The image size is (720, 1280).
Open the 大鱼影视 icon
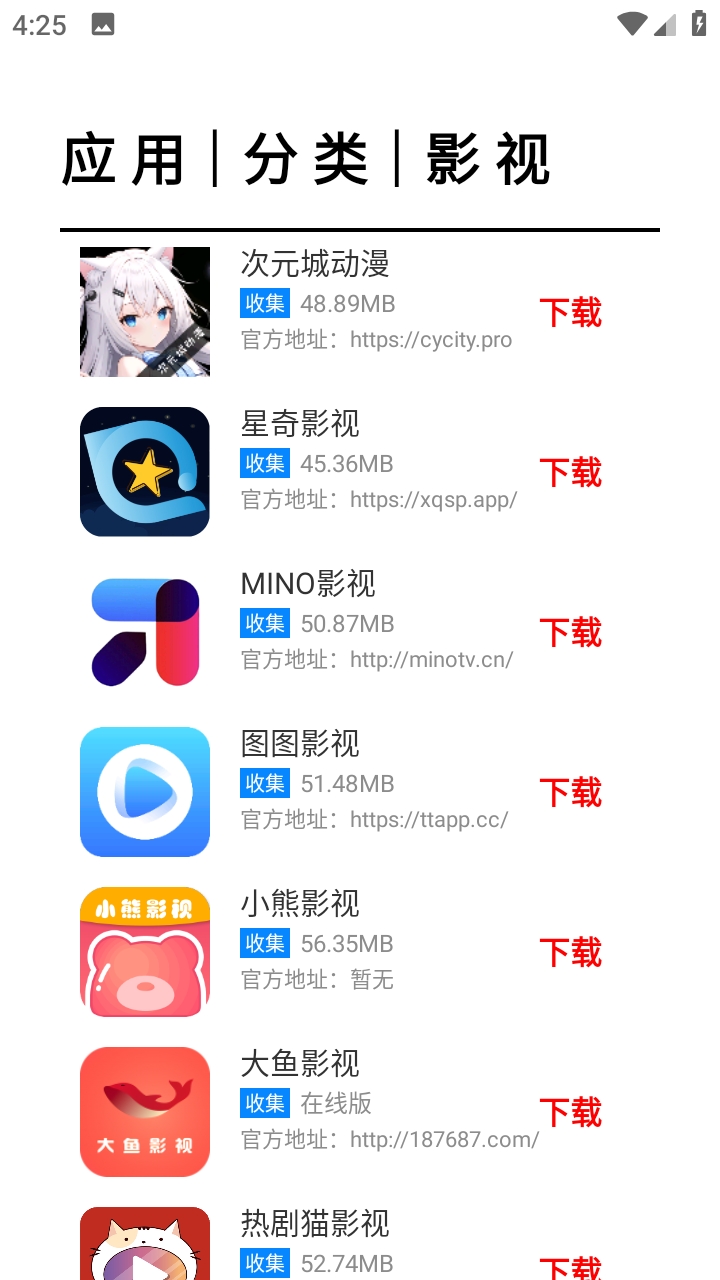(x=145, y=1112)
